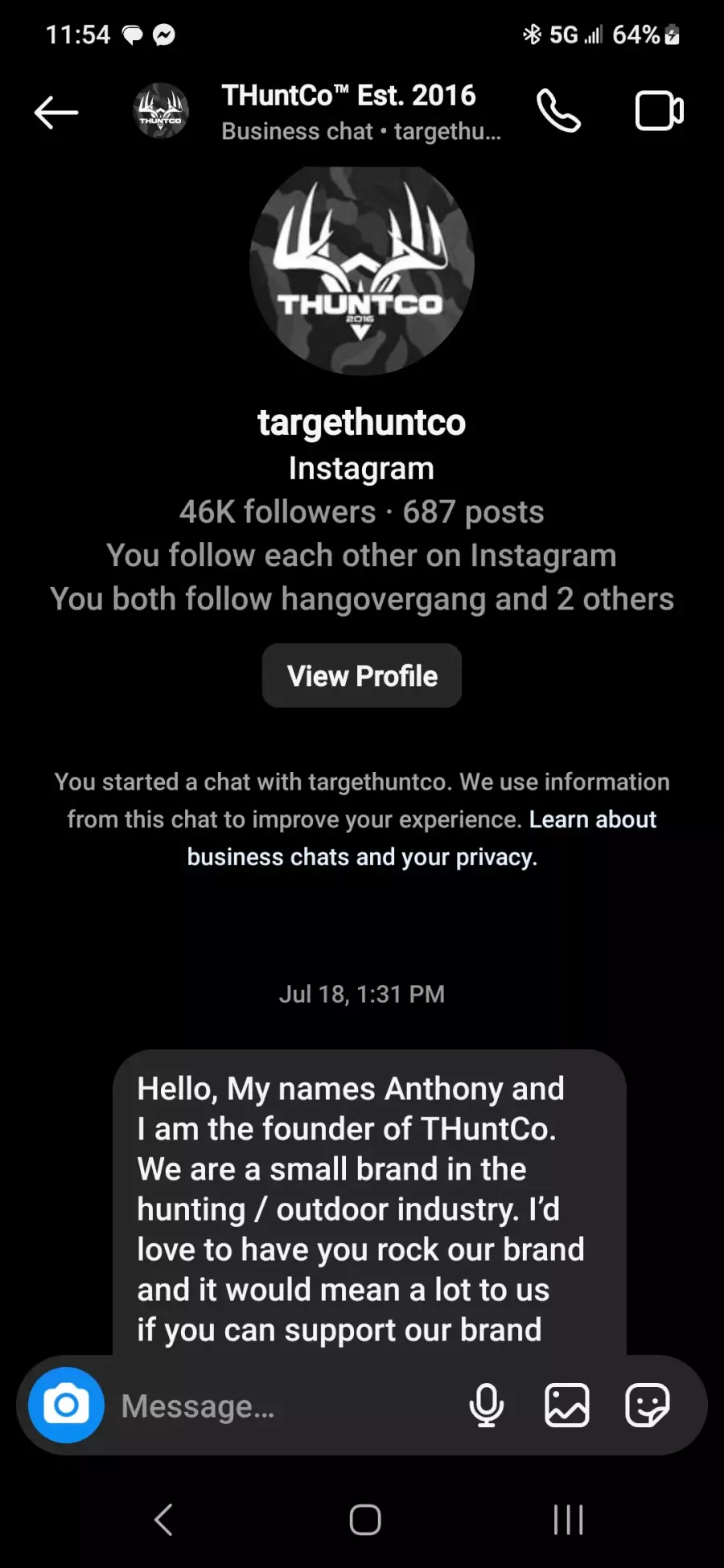
Task: Start a video call with THuntCo
Action: coord(660,111)
